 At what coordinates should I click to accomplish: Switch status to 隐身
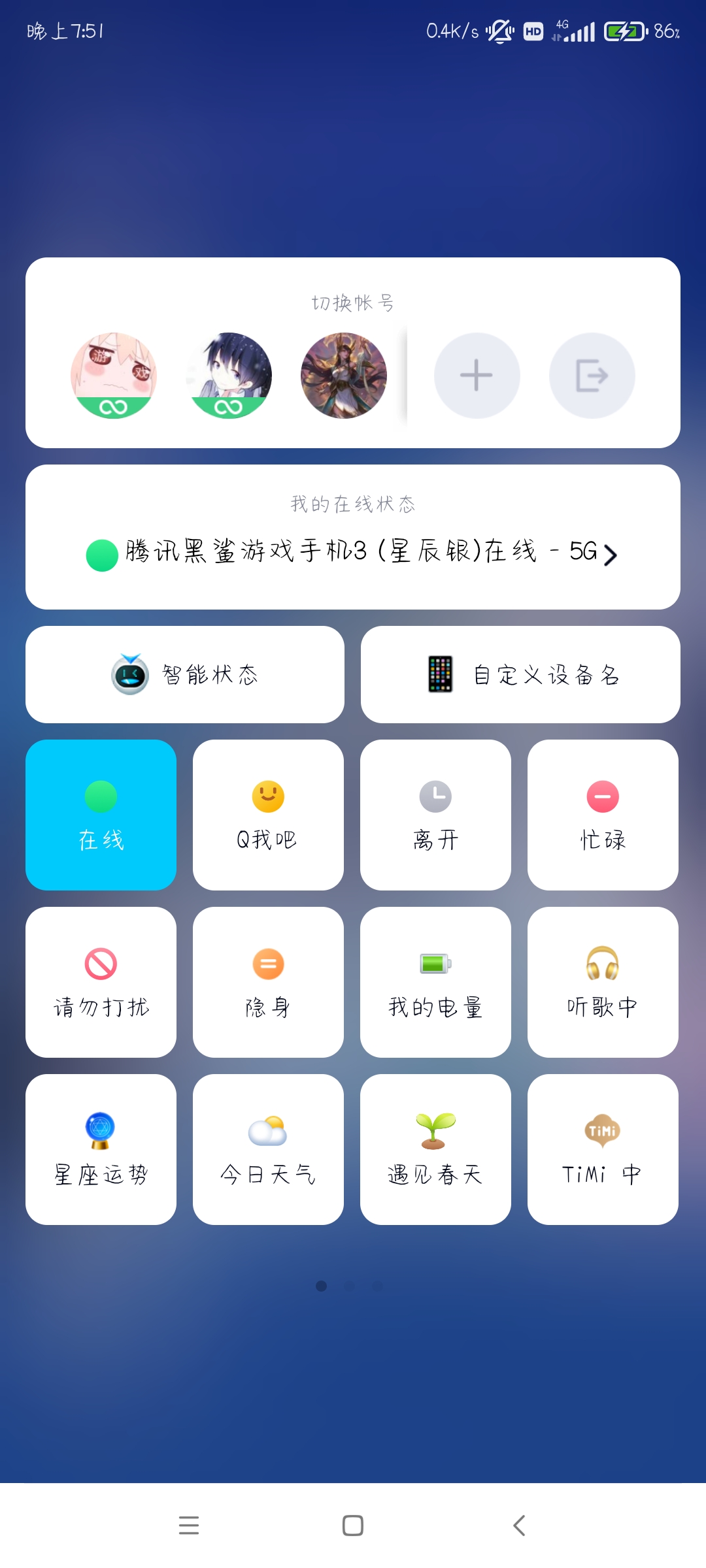pos(268,982)
